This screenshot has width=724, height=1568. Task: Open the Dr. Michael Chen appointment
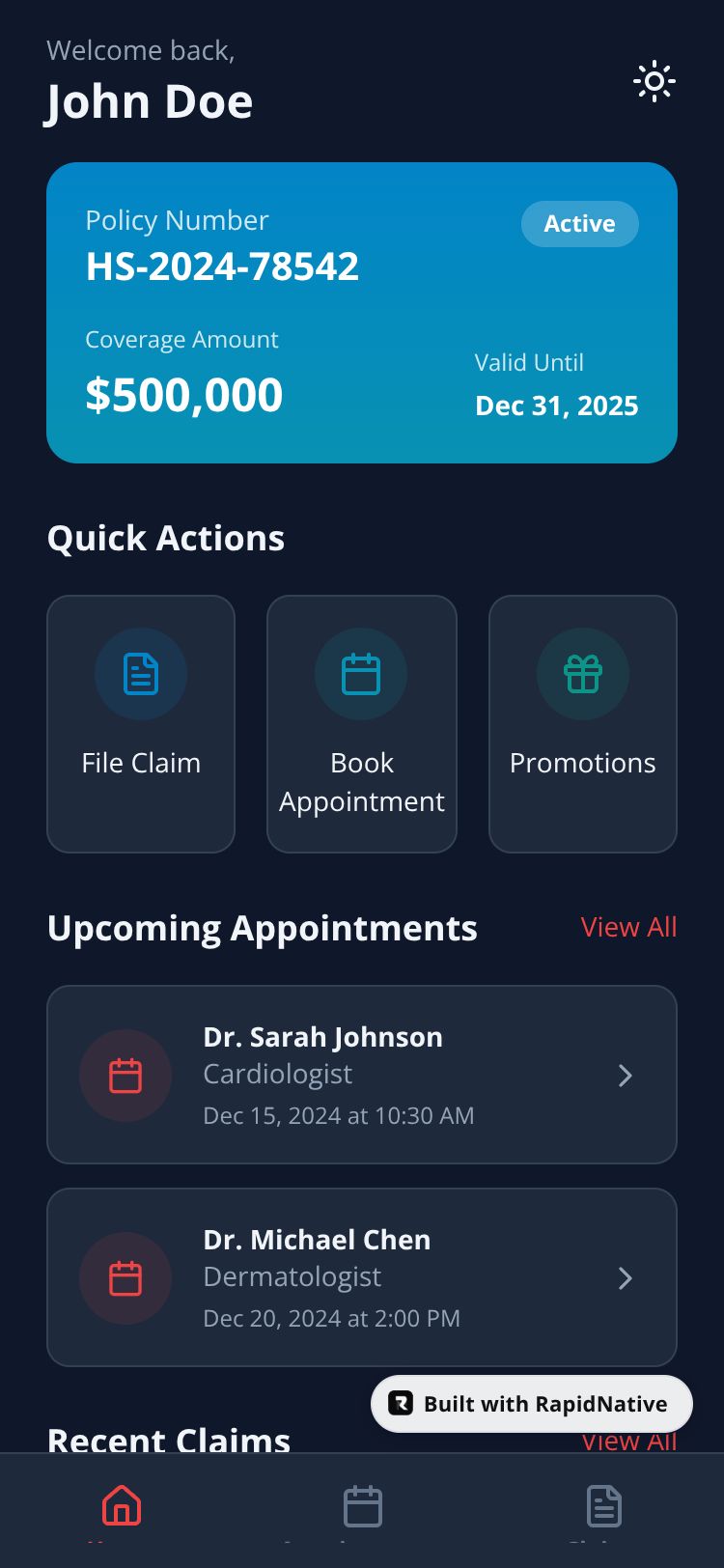click(361, 1276)
